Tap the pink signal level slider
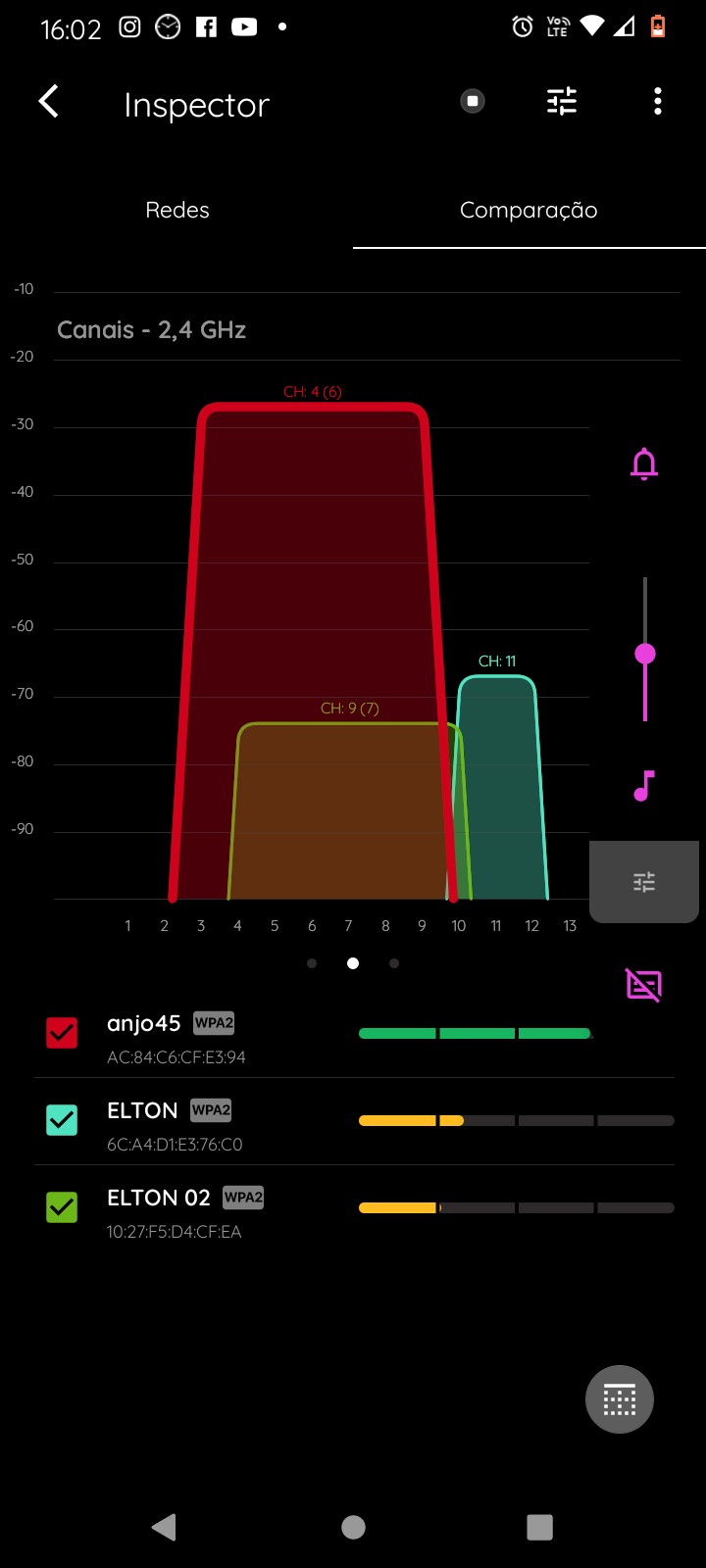Viewport: 706px width, 1568px height. (645, 654)
